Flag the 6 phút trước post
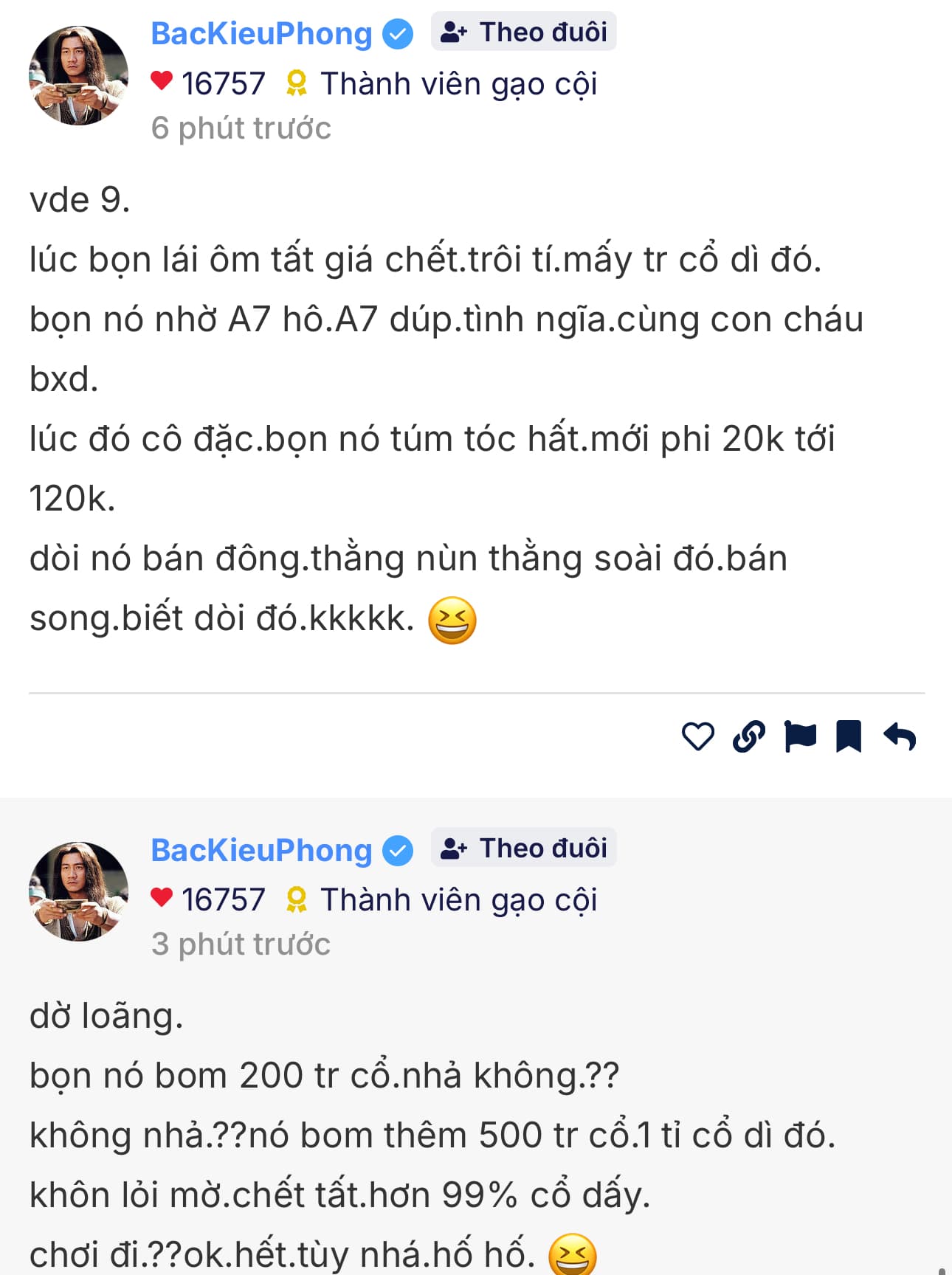 point(800,736)
